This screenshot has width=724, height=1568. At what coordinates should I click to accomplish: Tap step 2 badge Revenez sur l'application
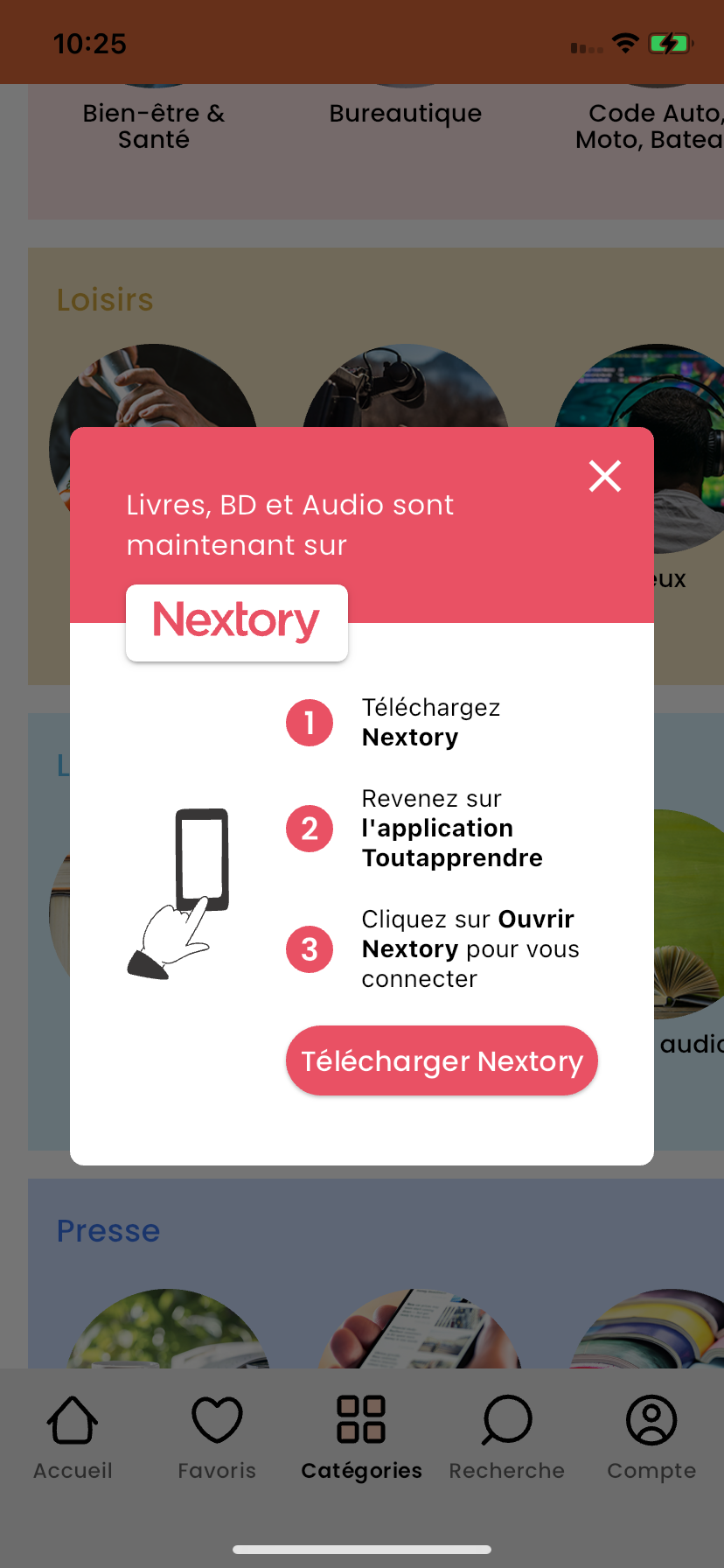click(x=309, y=829)
